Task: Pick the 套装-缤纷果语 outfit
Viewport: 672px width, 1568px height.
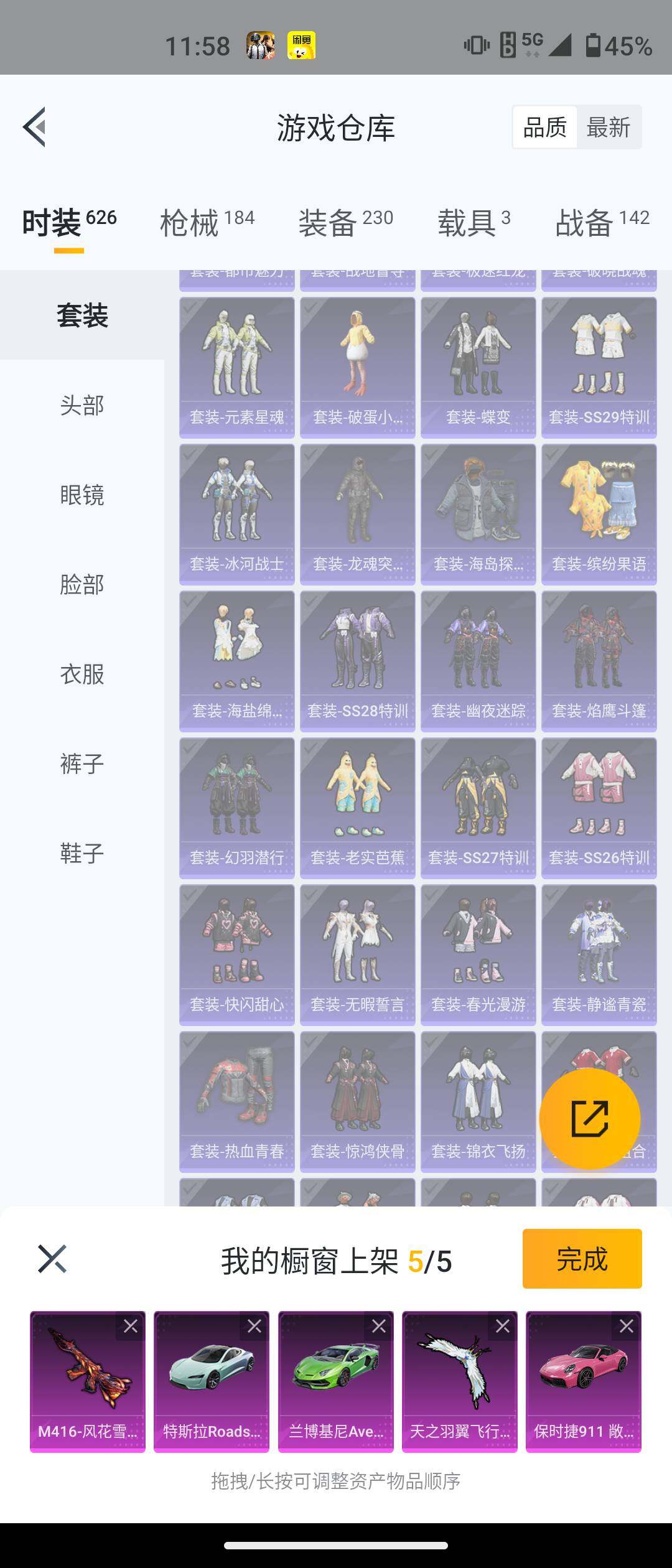Action: (x=599, y=514)
